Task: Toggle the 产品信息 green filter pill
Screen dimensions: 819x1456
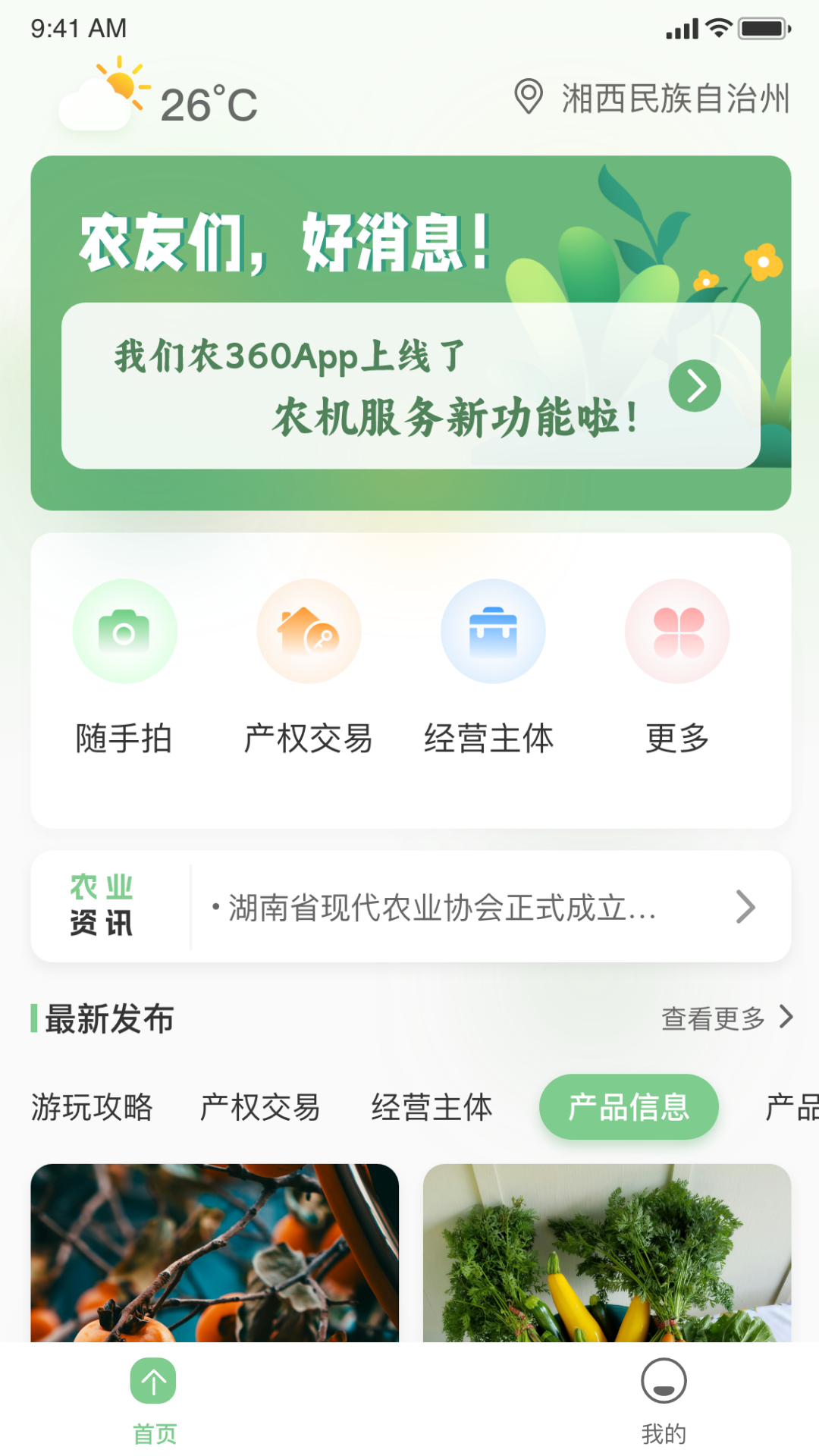Action: 629,1107
